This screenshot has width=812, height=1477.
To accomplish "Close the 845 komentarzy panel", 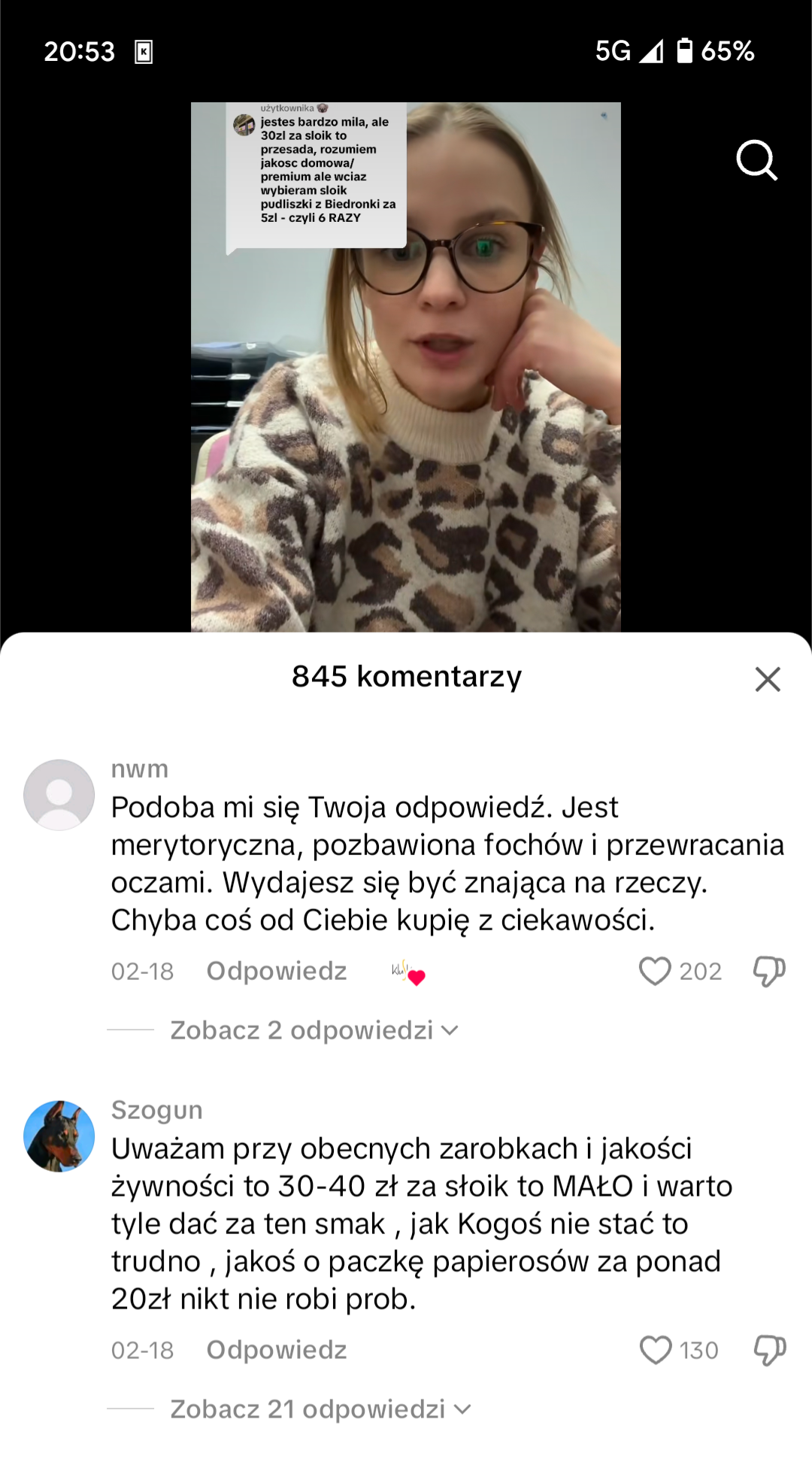I will [x=767, y=678].
